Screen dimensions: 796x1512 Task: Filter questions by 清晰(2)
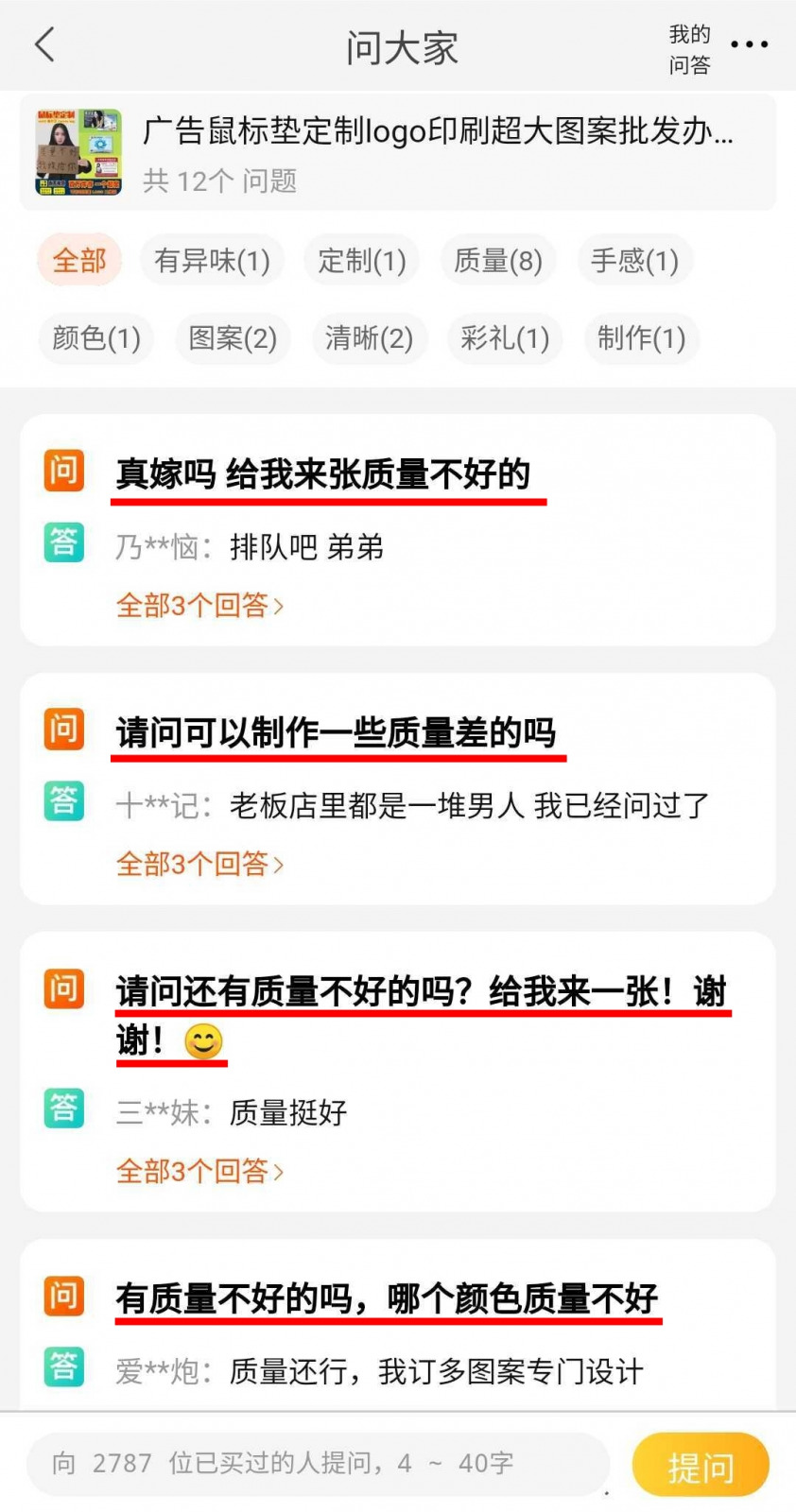369,337
